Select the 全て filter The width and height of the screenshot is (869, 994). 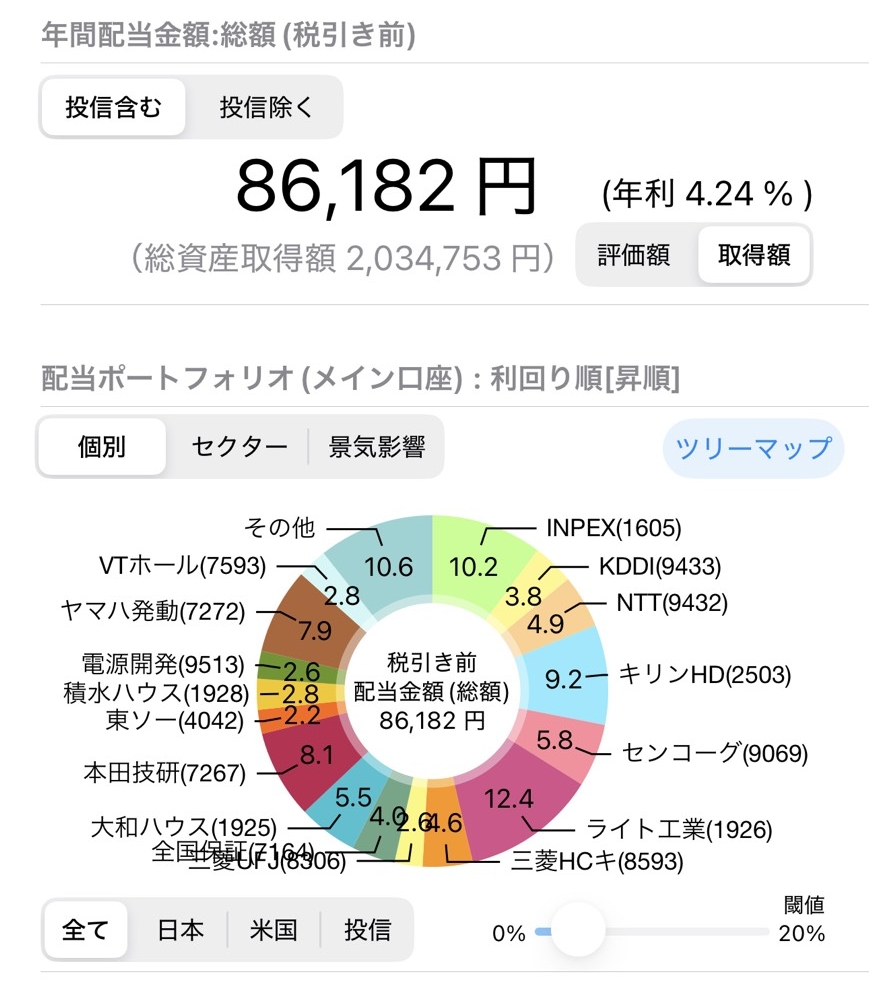click(85, 929)
